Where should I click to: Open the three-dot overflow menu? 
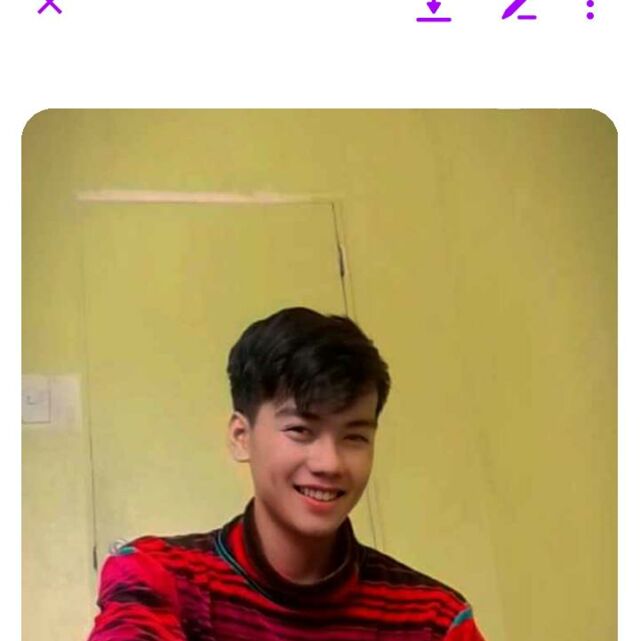click(x=590, y=8)
